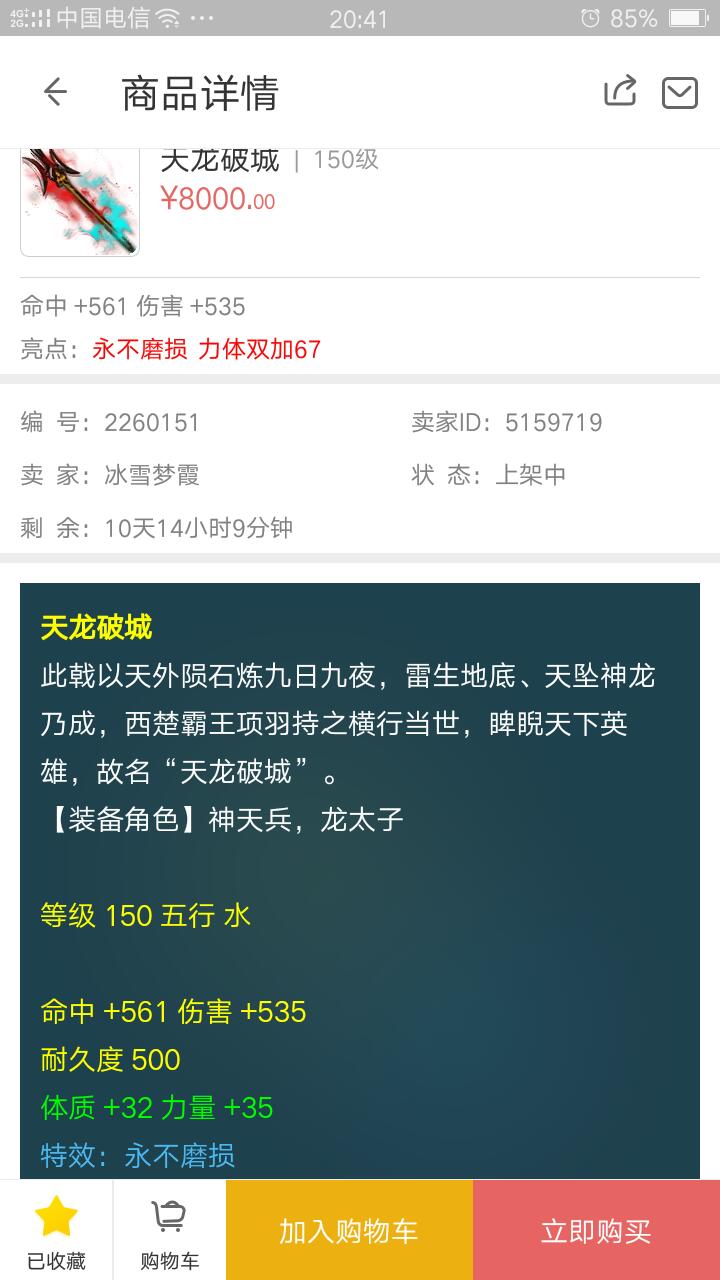Buy now with 立即购买

596,1231
